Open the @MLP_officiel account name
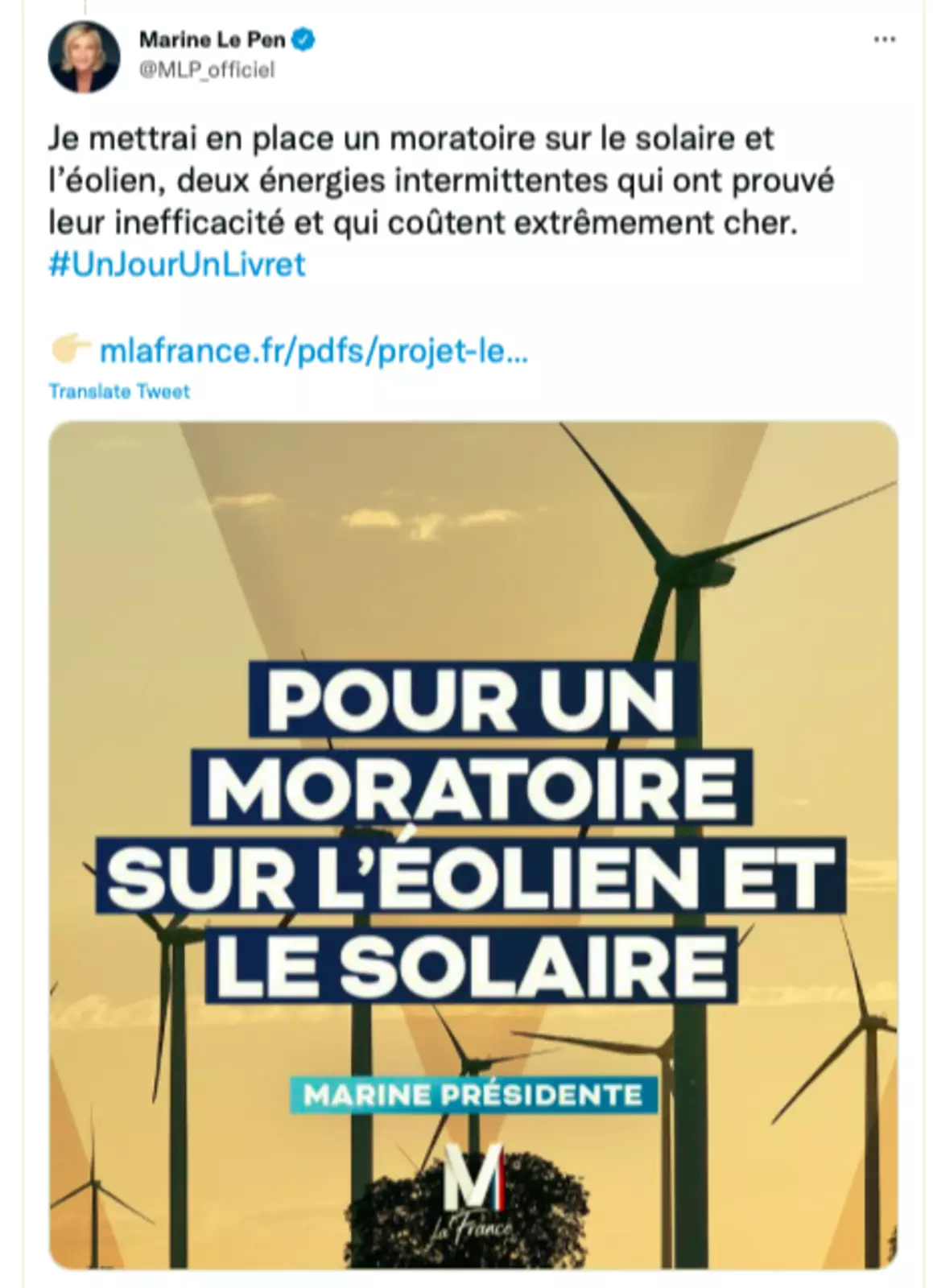This screenshot has width=933, height=1288. [207, 70]
